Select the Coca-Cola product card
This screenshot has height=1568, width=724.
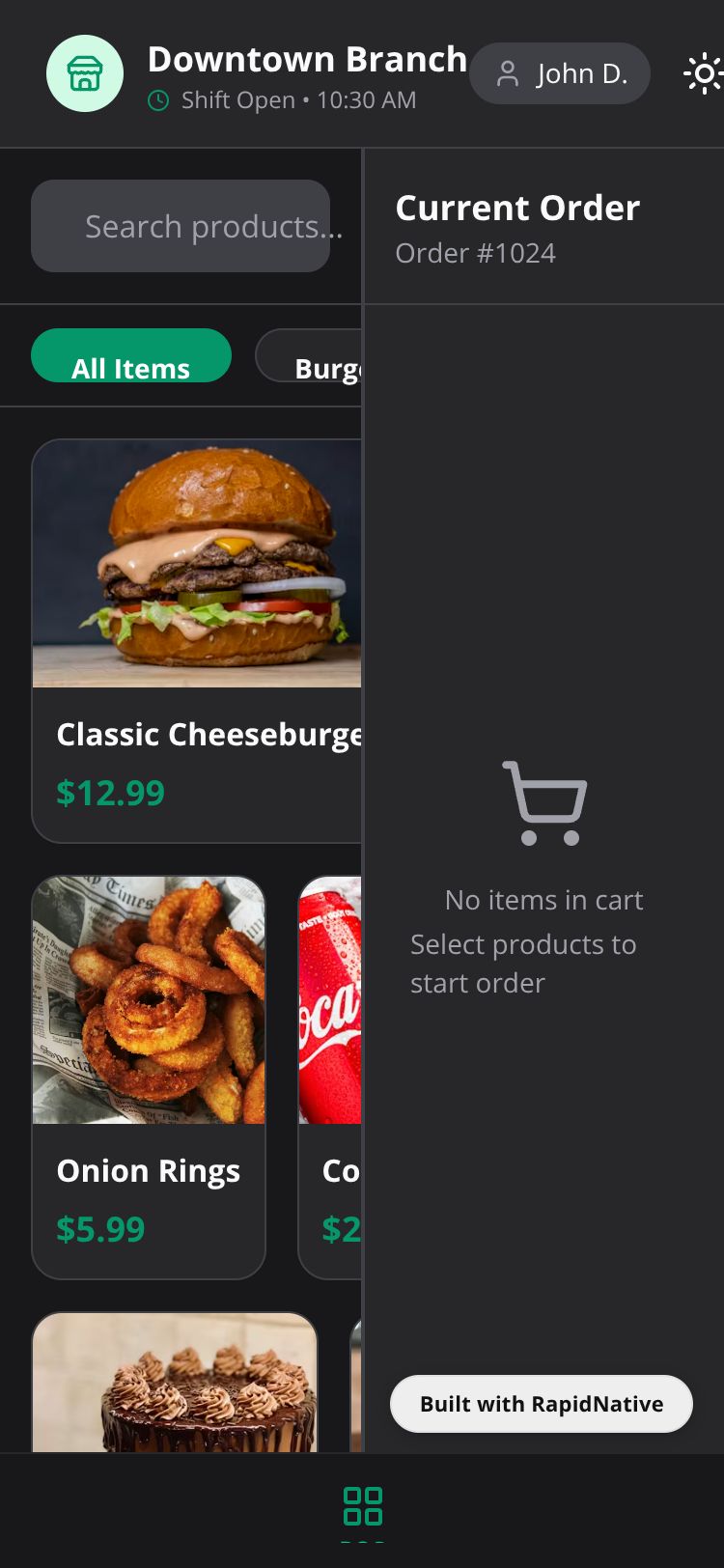330,1077
